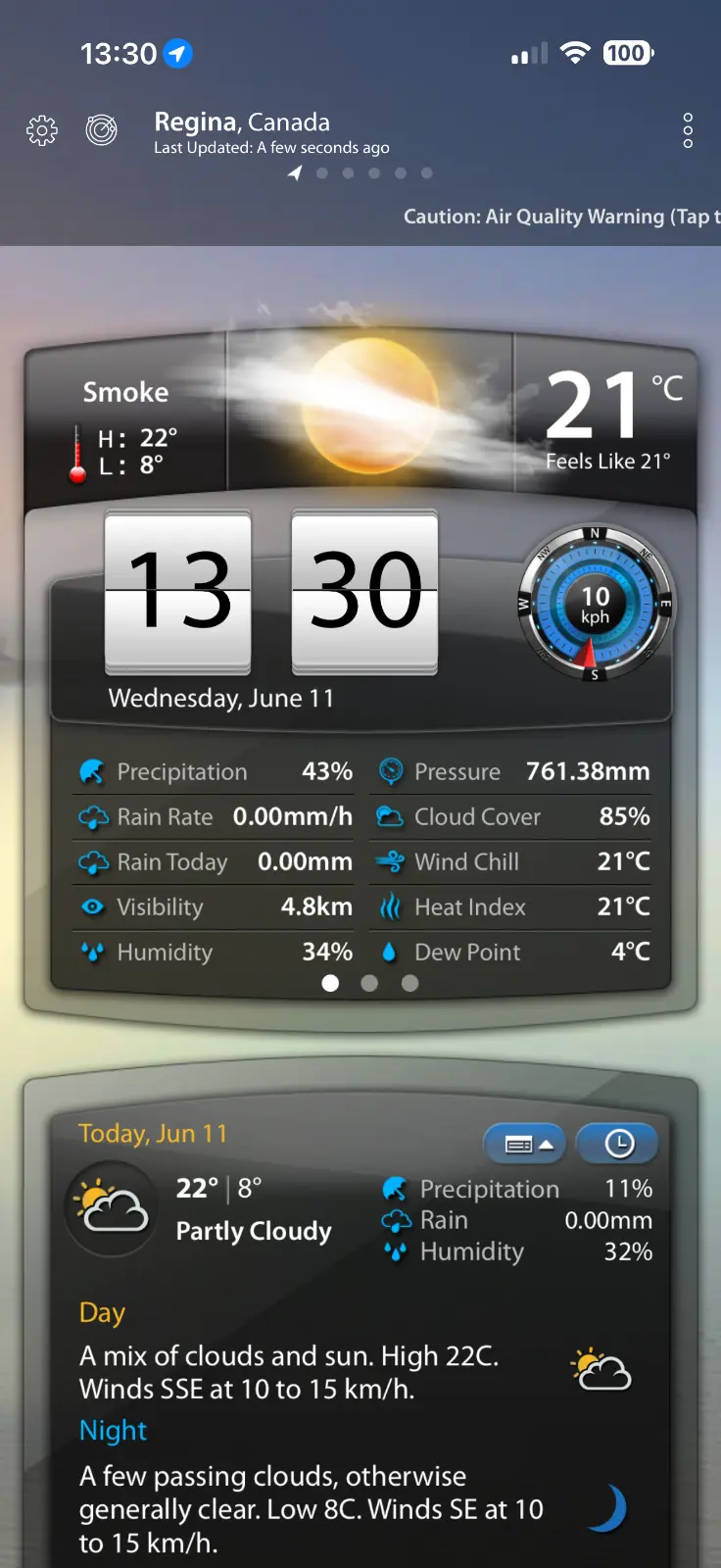Open the weather radar icon
This screenshot has width=721, height=1568.
(102, 129)
